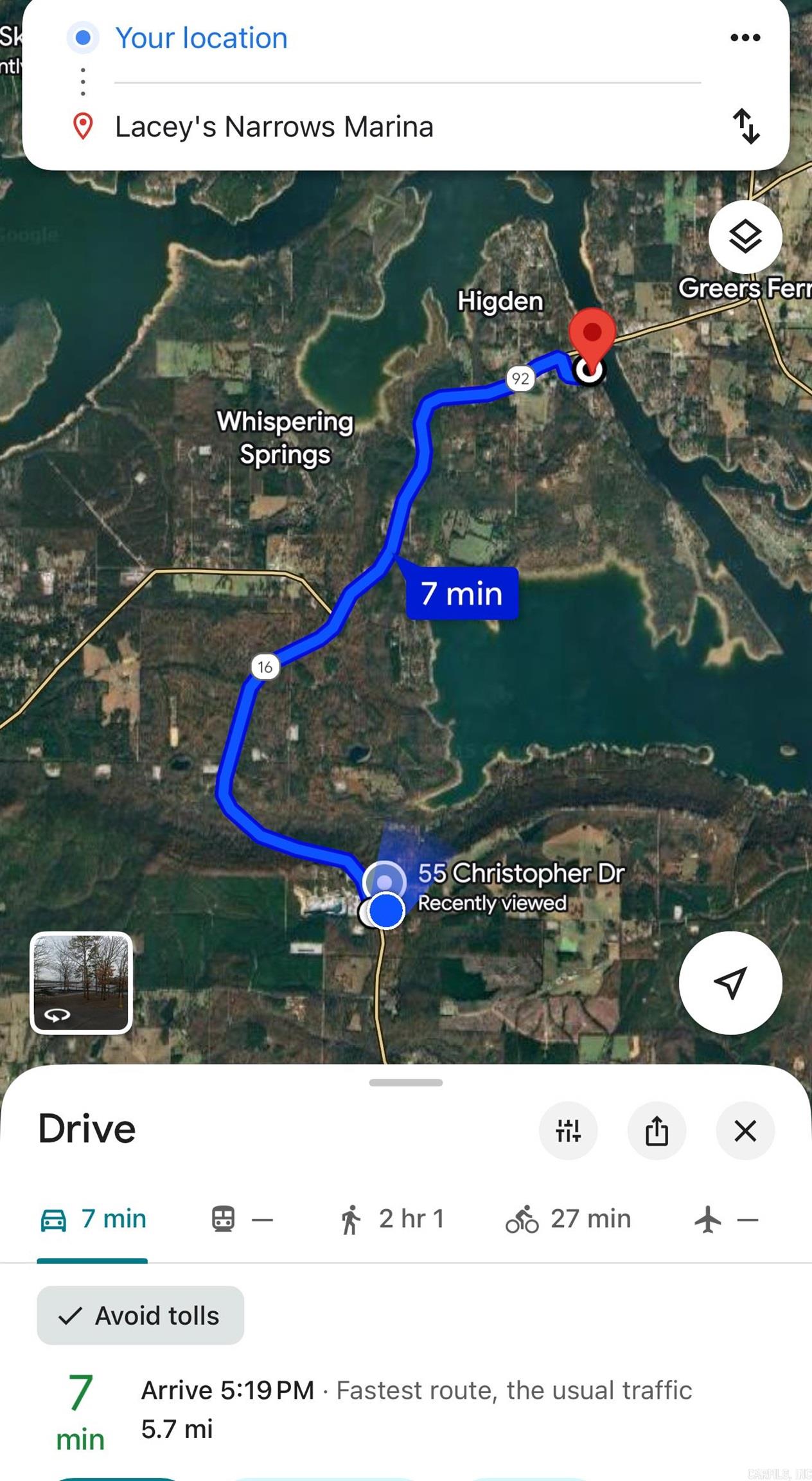Share these directions
Image resolution: width=812 pixels, height=1481 pixels.
(657, 1131)
